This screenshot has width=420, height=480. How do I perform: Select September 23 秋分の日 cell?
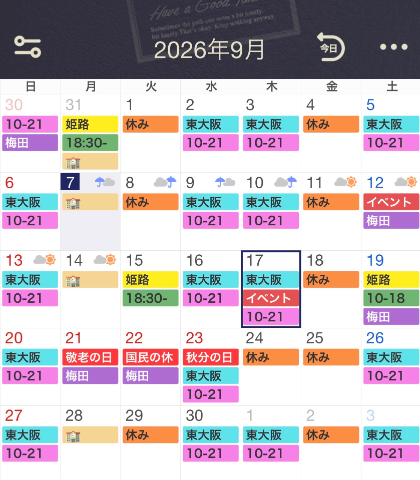pyautogui.click(x=211, y=367)
